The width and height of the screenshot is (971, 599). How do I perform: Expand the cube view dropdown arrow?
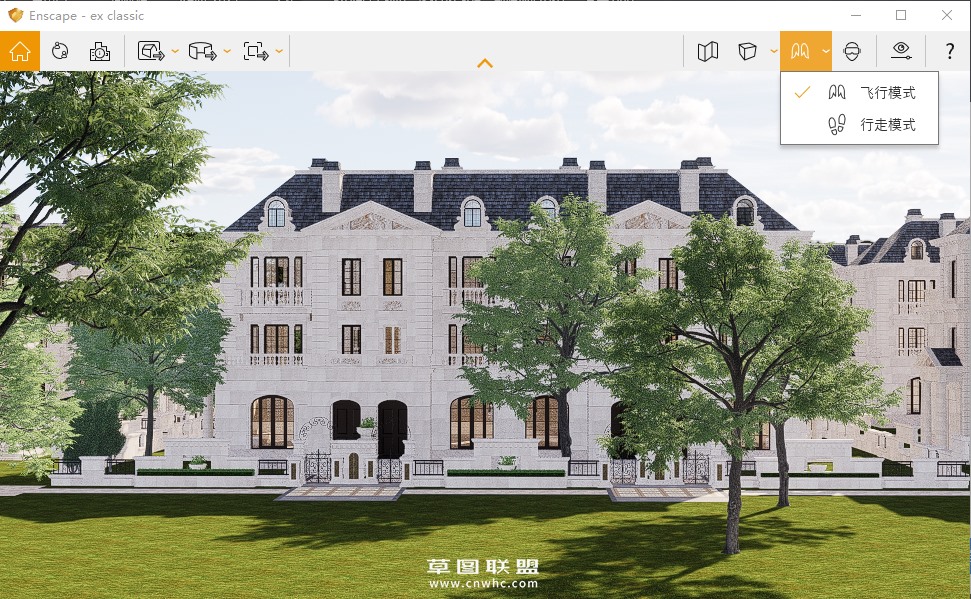point(773,51)
